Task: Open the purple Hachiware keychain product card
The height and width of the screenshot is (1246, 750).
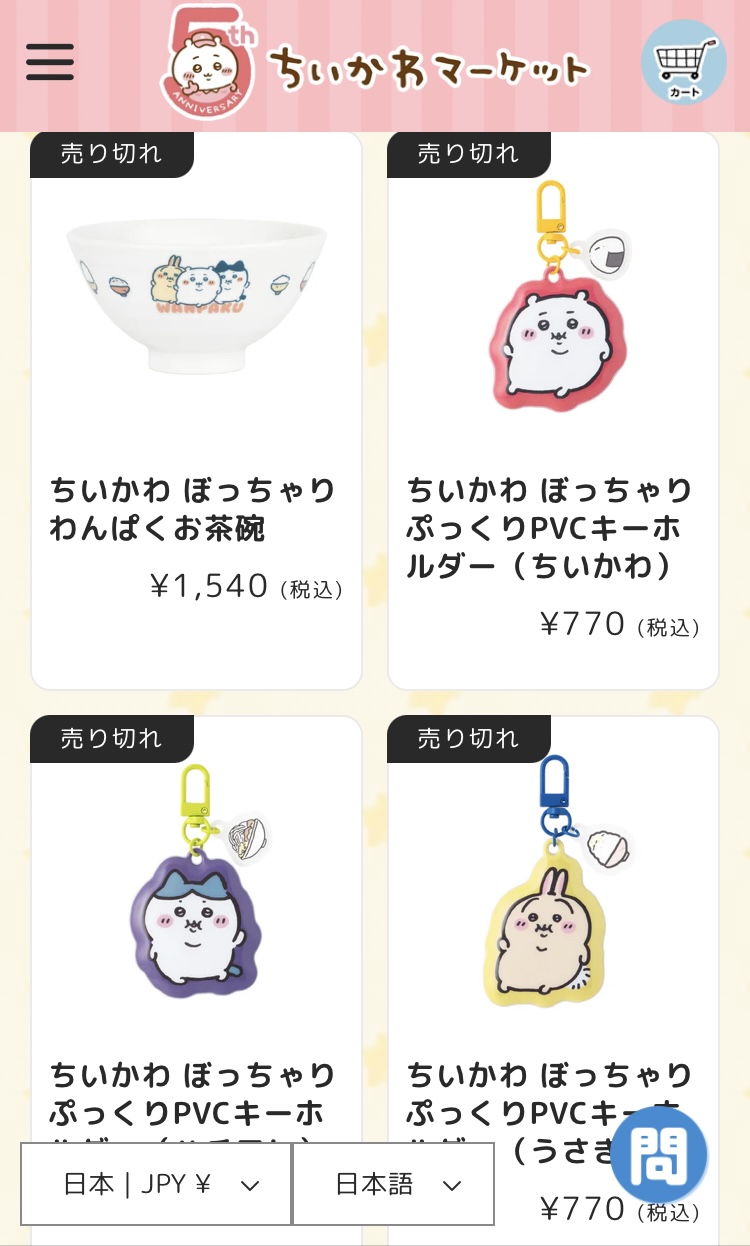Action: (x=196, y=920)
